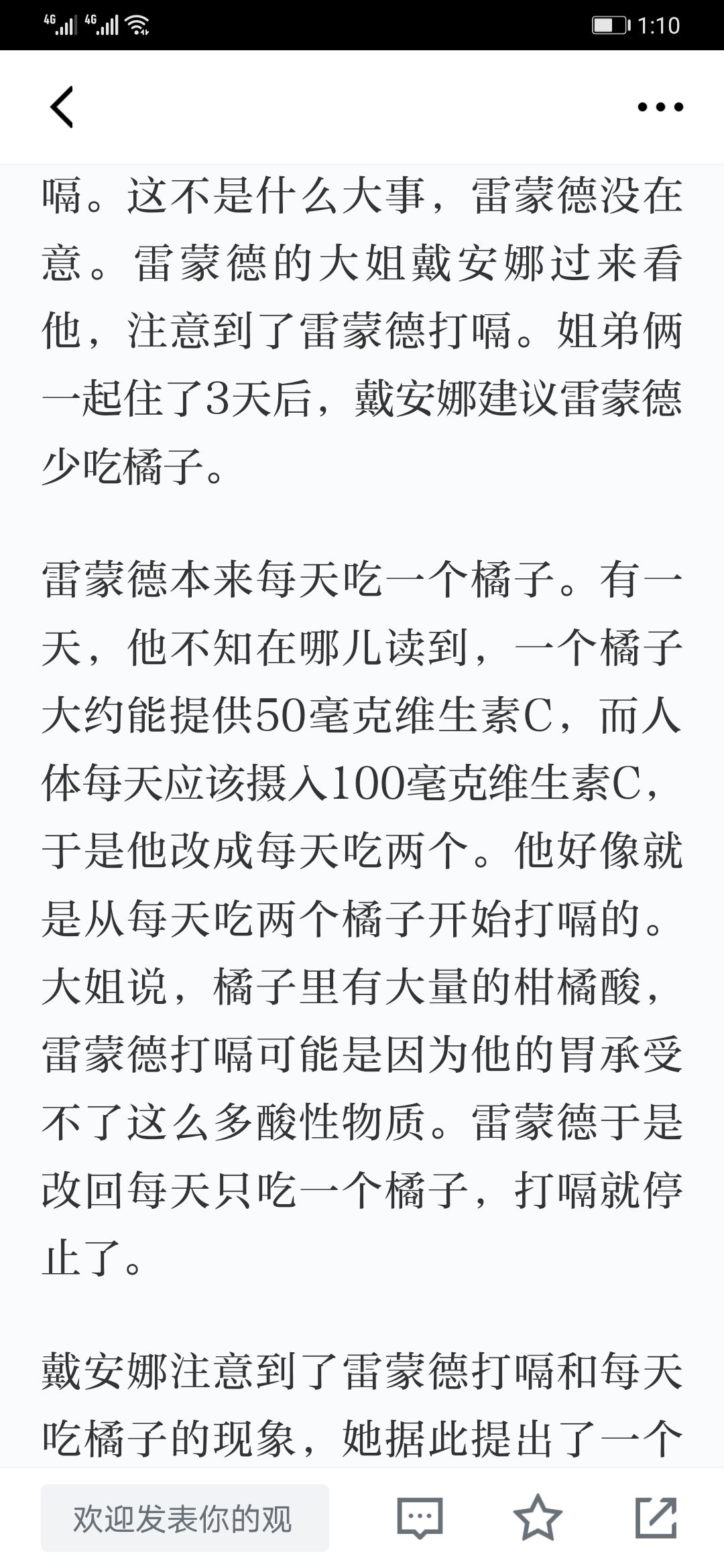Open the three-dot overflow menu

[660, 107]
